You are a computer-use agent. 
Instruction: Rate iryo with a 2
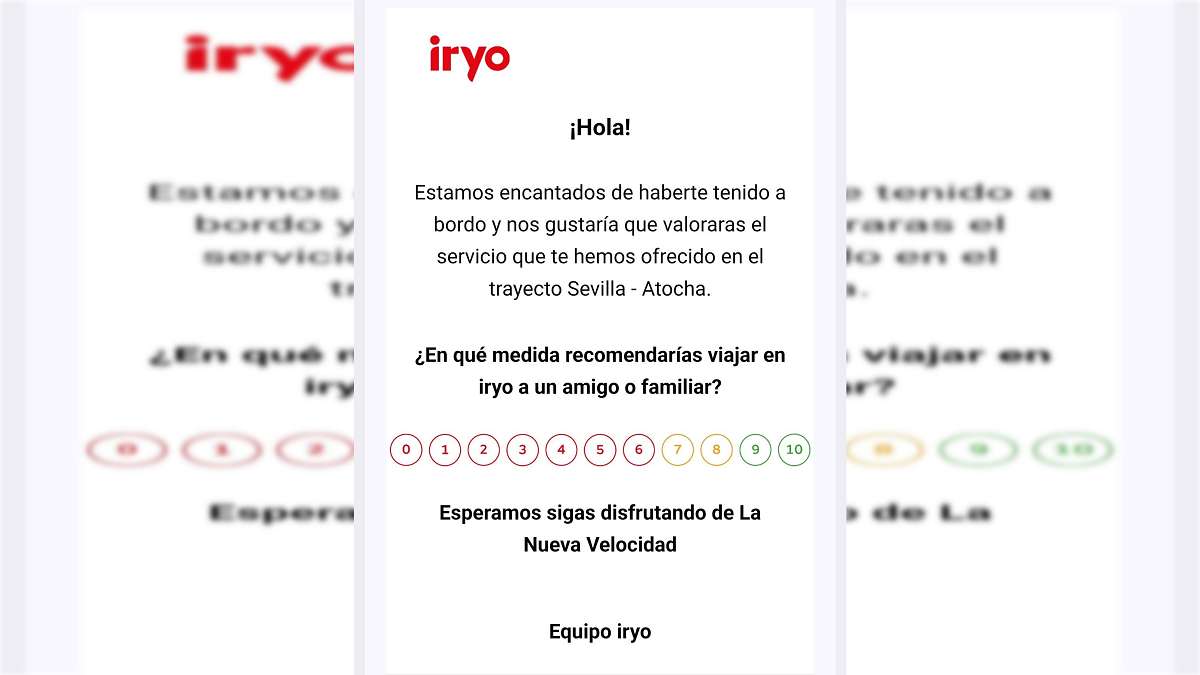[483, 450]
